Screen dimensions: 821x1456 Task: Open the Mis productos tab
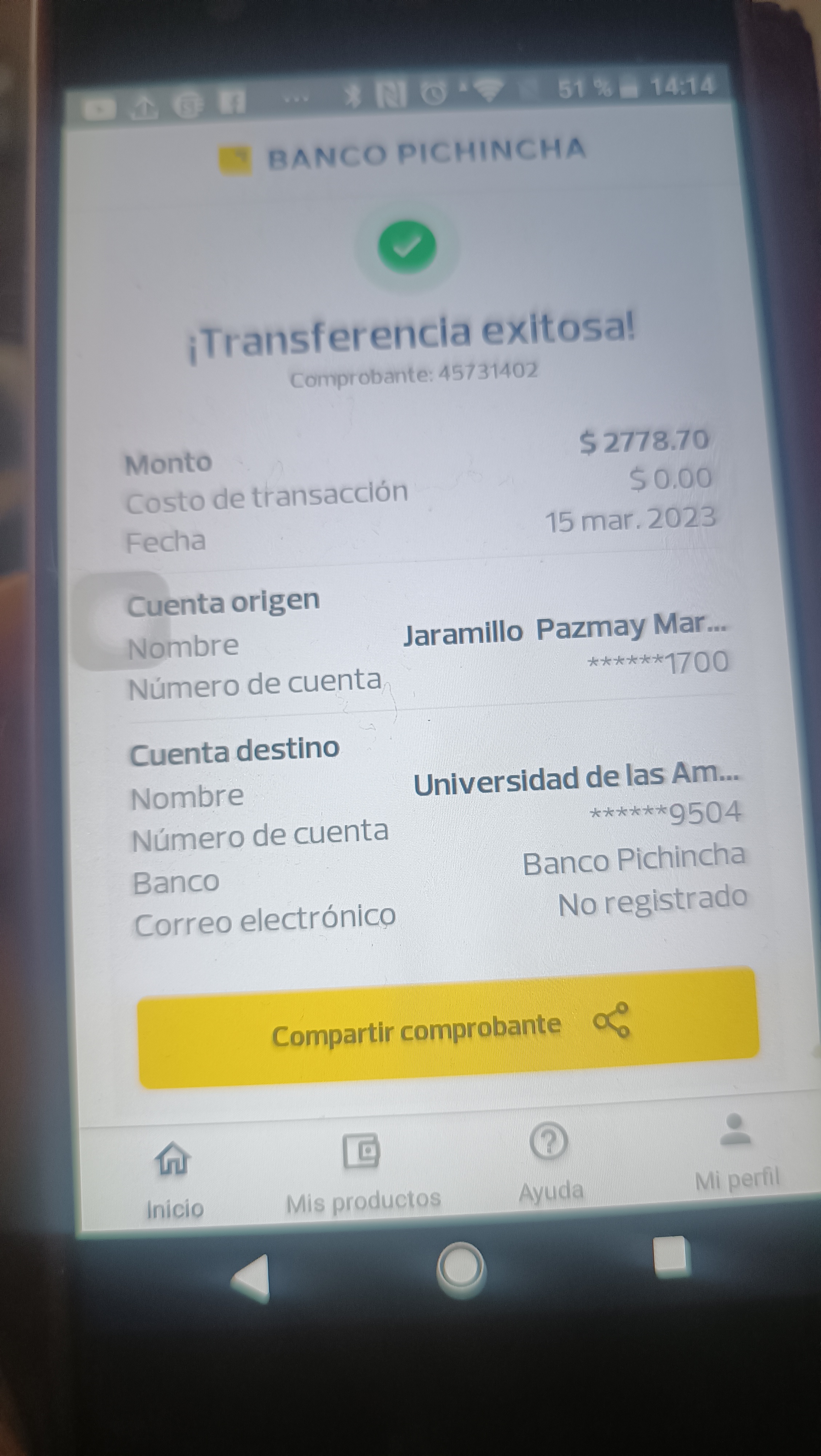362,1173
